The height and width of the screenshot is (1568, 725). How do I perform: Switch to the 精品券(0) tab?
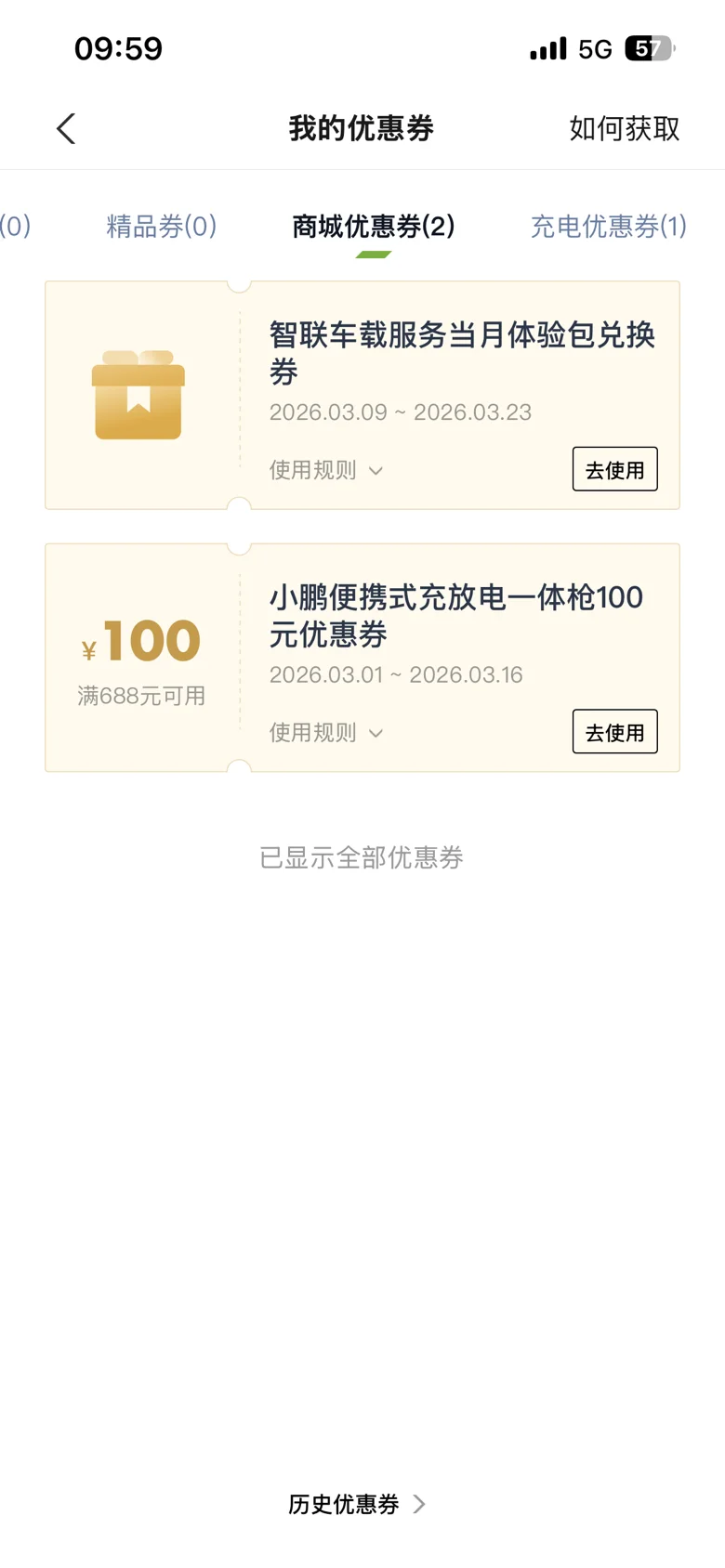(x=162, y=226)
